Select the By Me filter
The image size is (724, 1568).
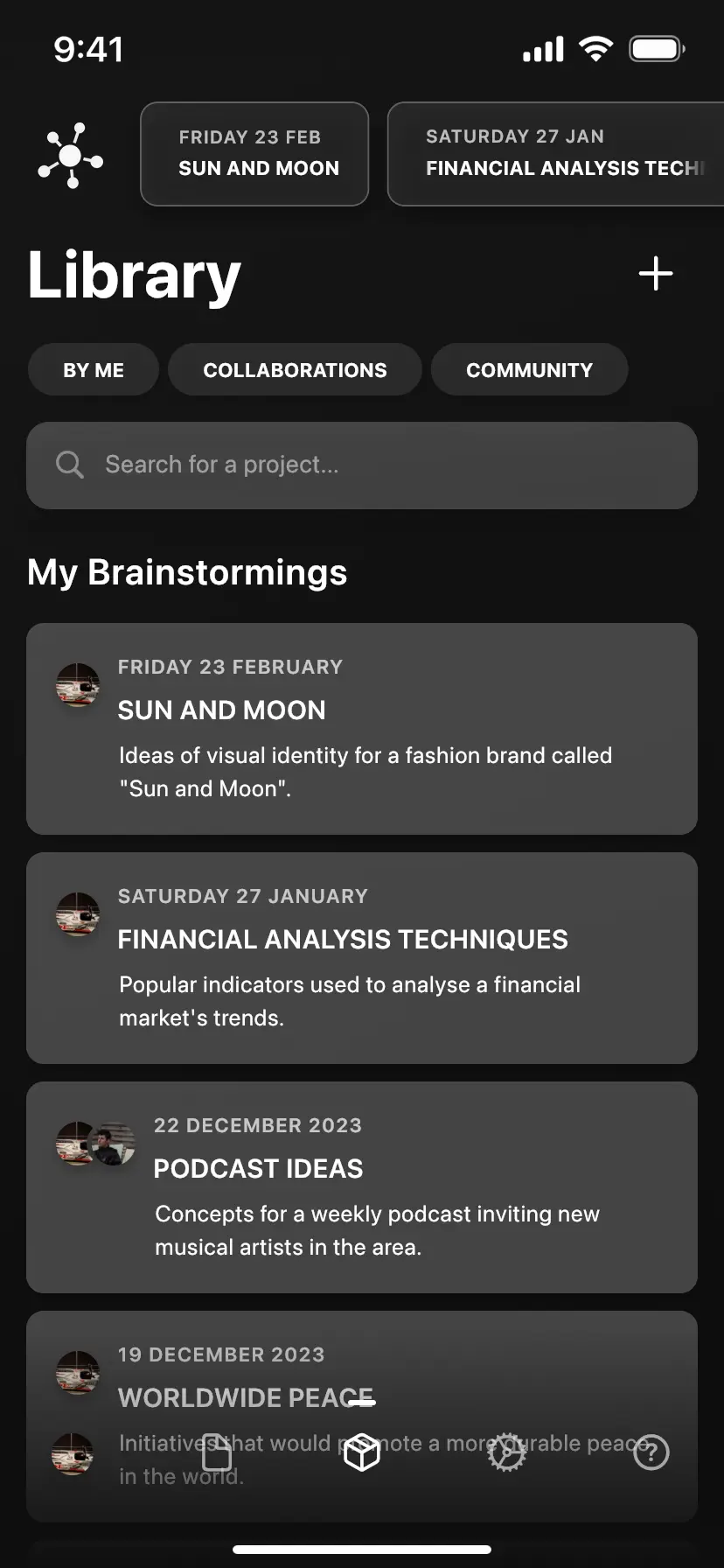coord(94,370)
